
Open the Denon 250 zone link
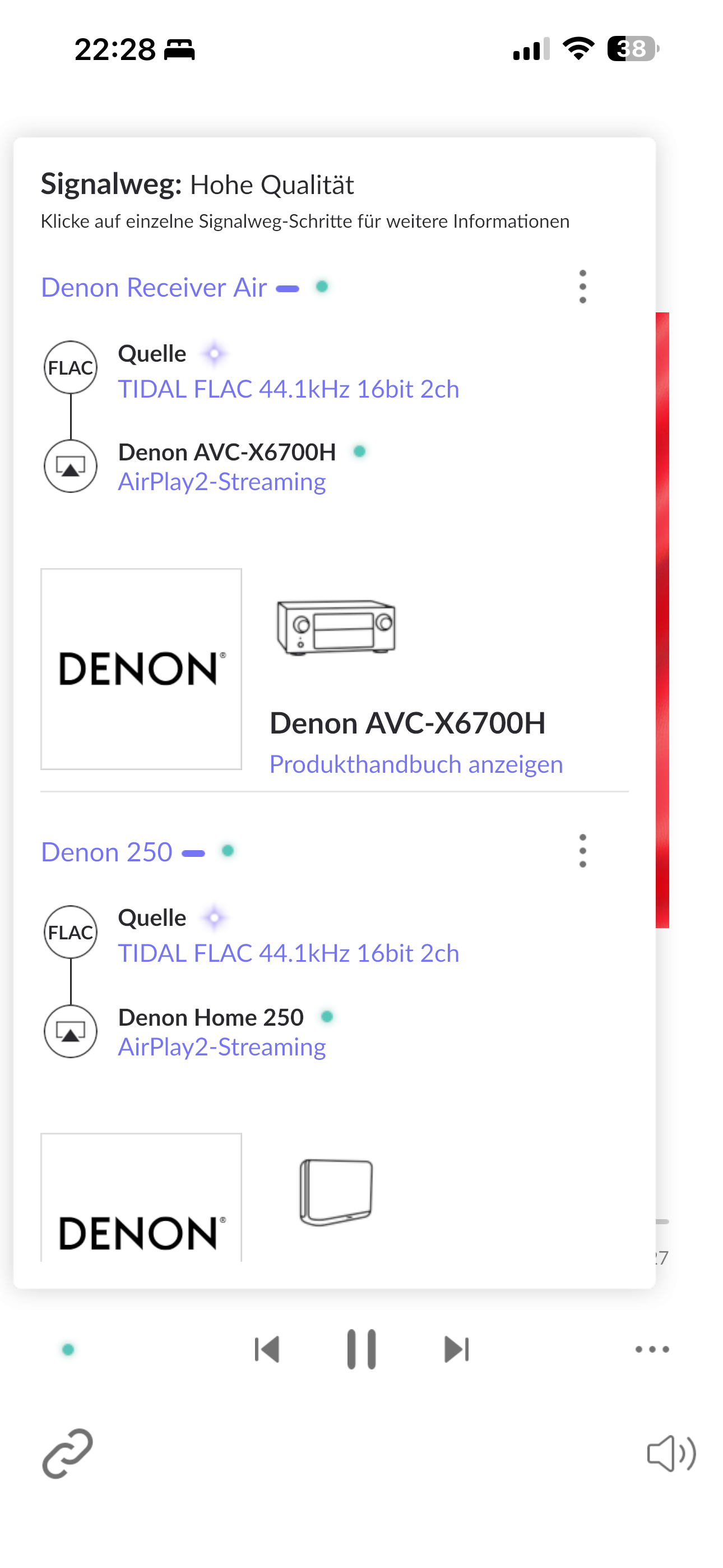tap(106, 851)
